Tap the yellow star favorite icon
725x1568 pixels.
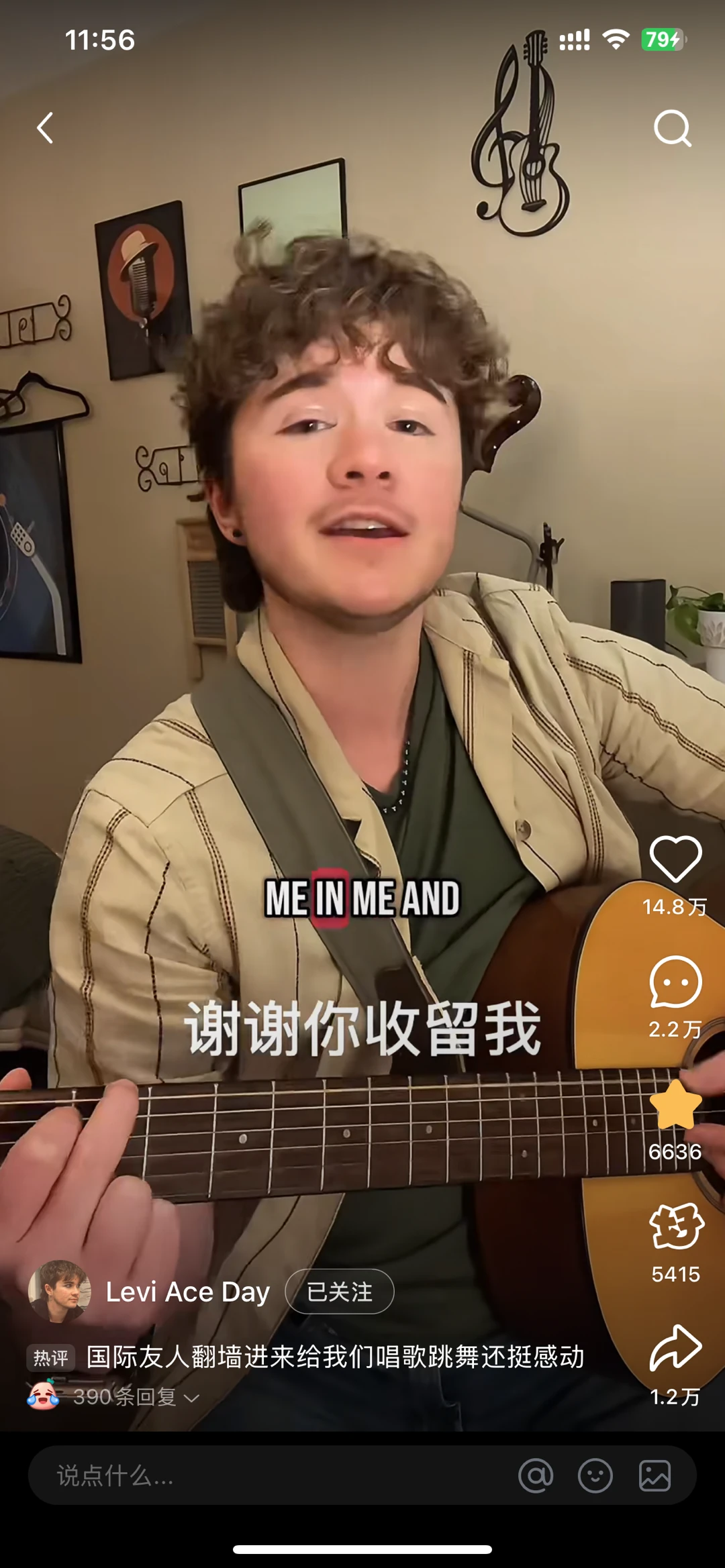675,1106
